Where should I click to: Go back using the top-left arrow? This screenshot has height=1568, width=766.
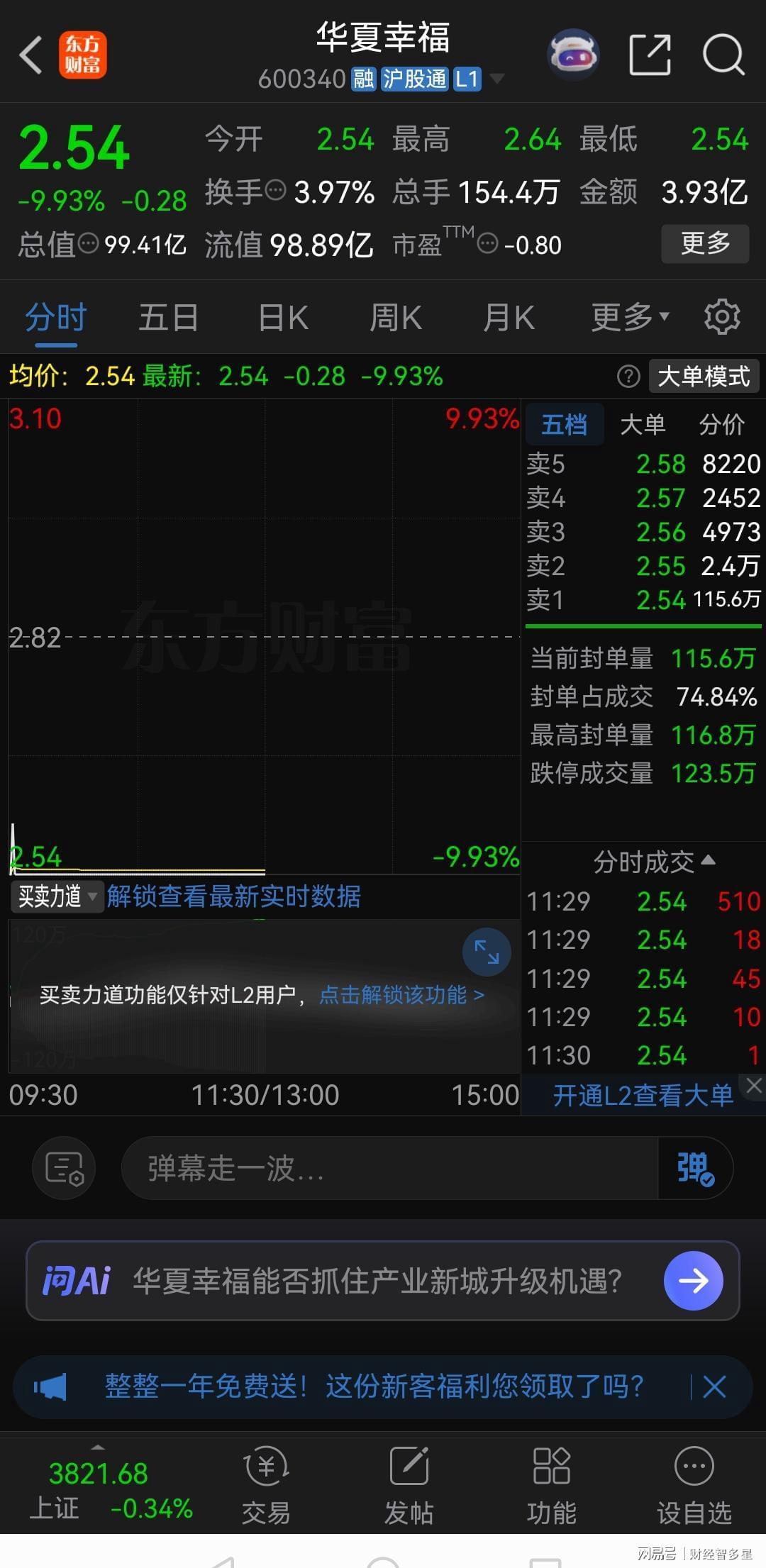(30, 55)
